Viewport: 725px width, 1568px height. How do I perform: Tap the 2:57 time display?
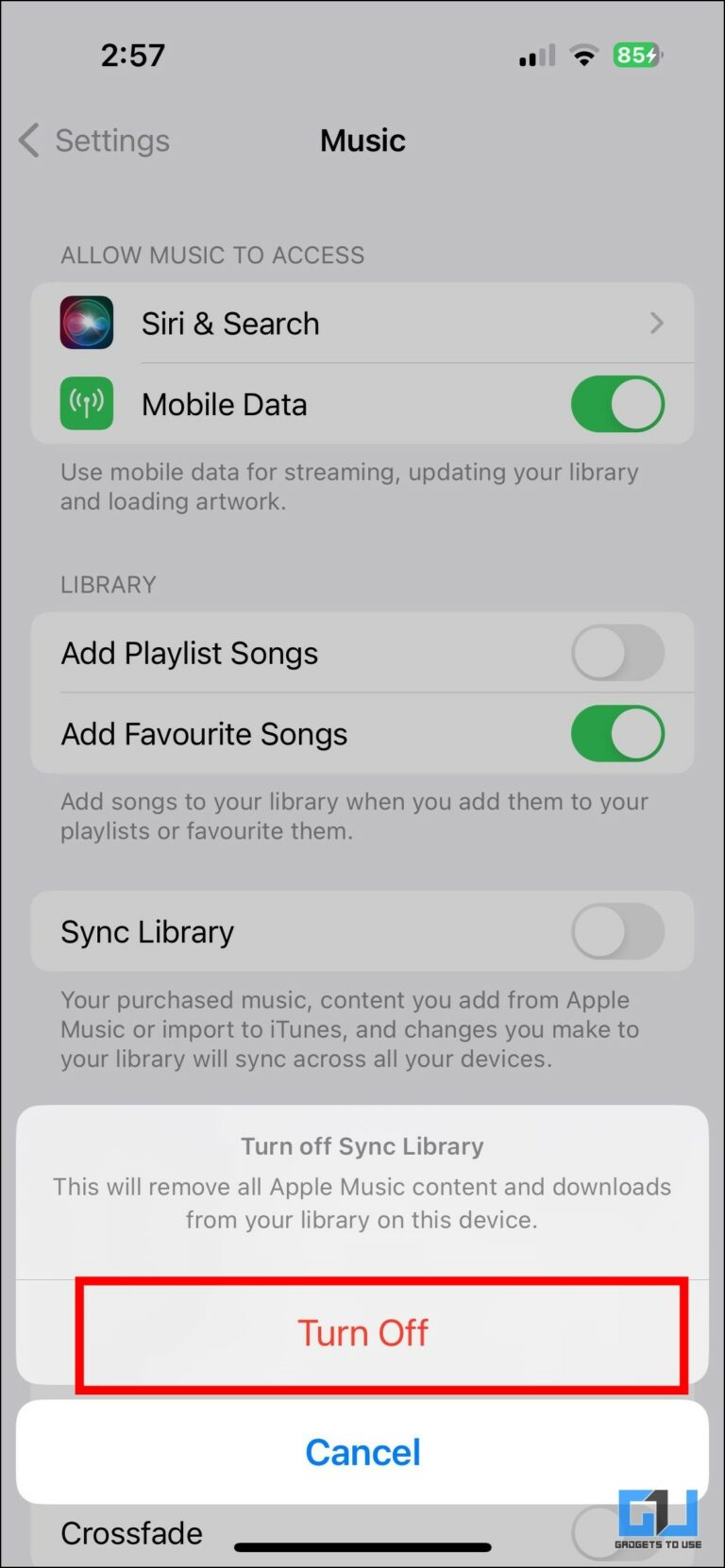click(133, 55)
